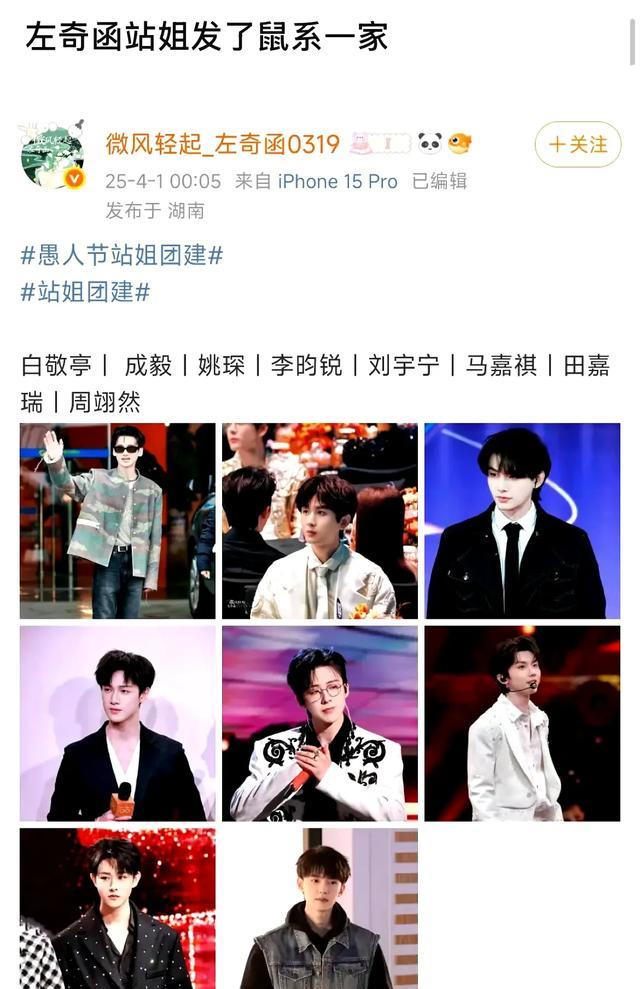
Task: Open the photo of man in white suit with headset
Action: tap(522, 723)
